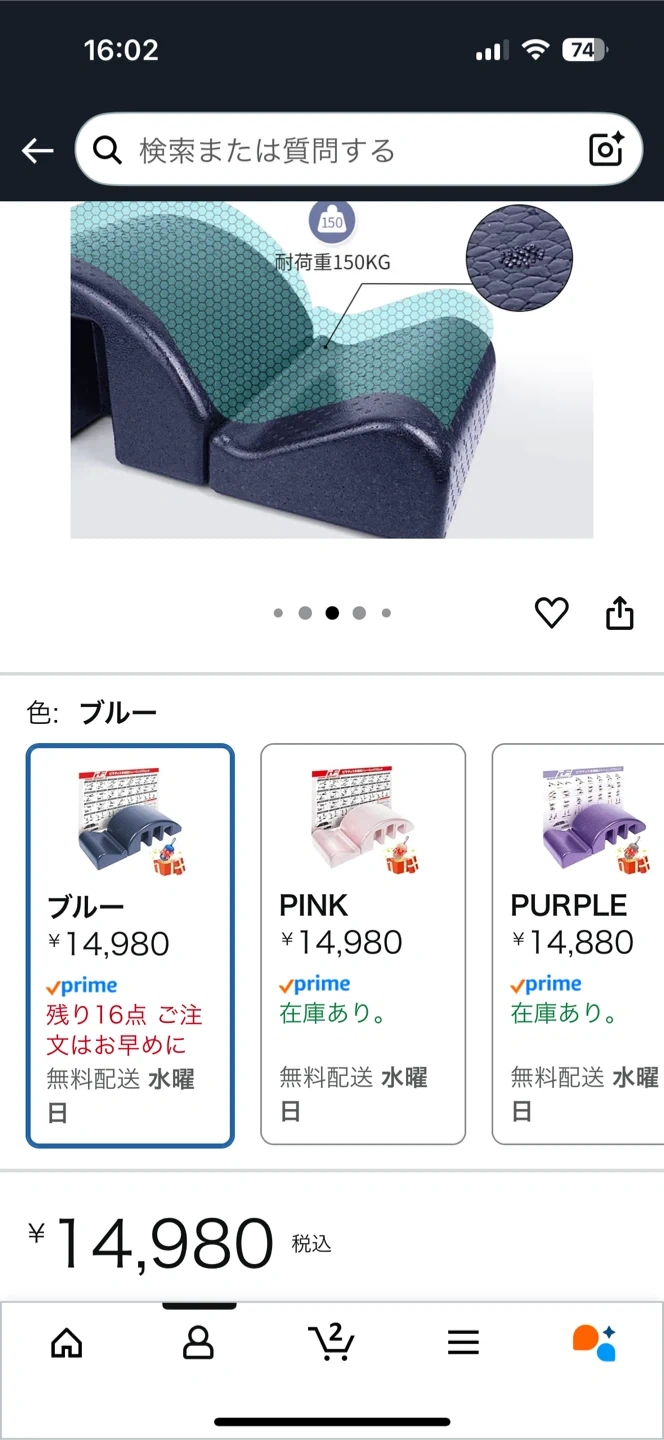The image size is (664, 1440).
Task: Select the ブルー color option
Action: 130,945
